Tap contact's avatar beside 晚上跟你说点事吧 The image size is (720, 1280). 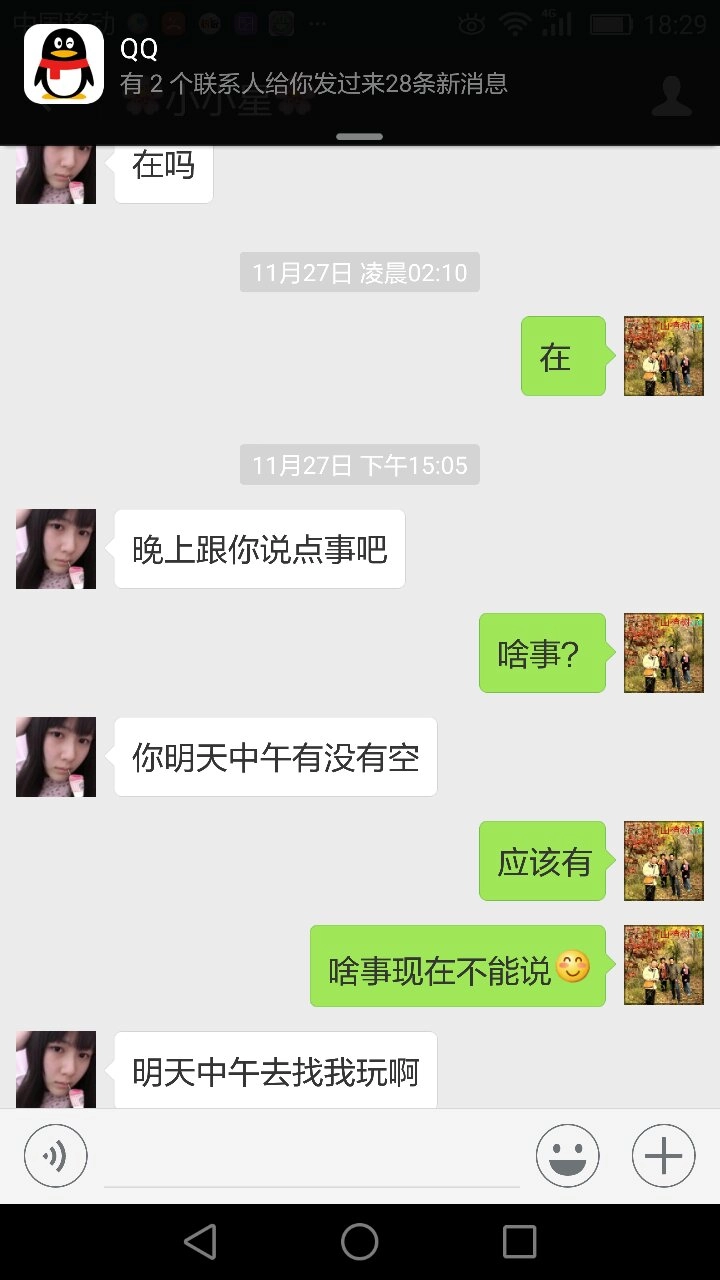point(56,549)
